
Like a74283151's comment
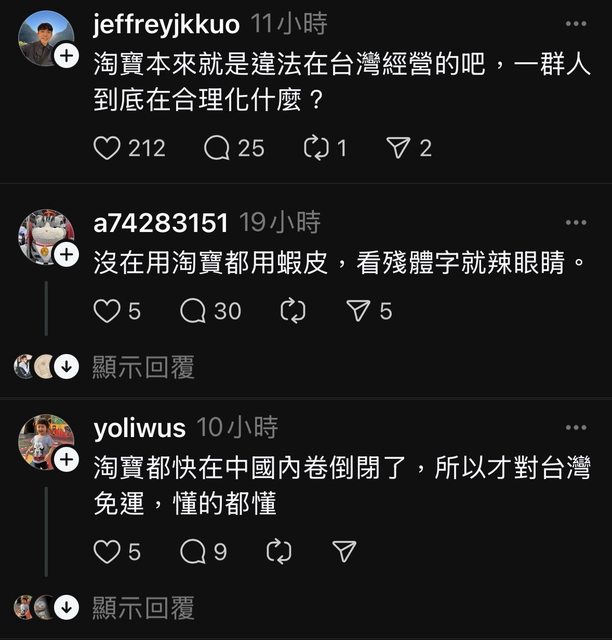[x=107, y=311]
